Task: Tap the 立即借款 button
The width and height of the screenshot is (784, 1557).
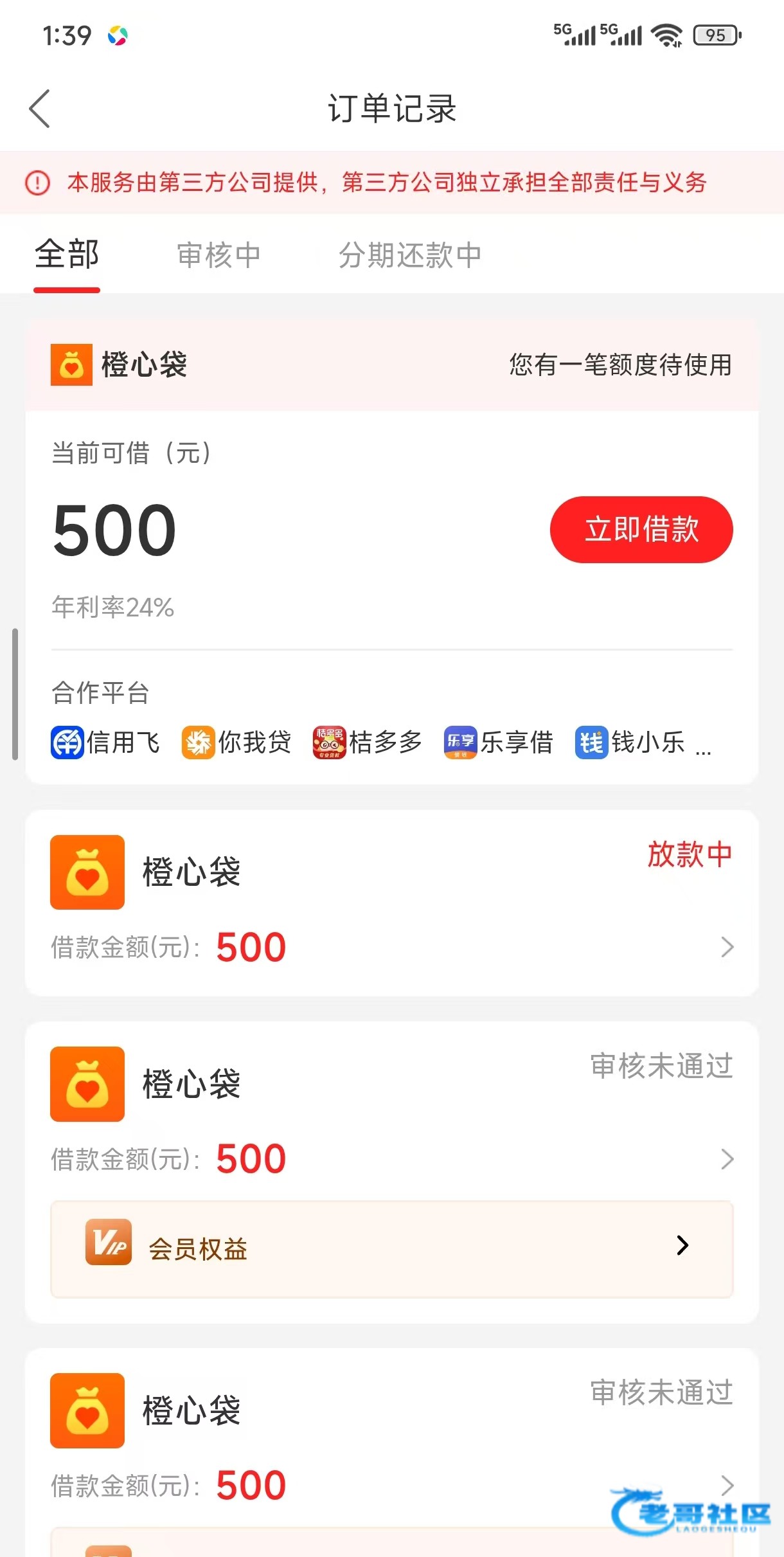Action: (641, 530)
